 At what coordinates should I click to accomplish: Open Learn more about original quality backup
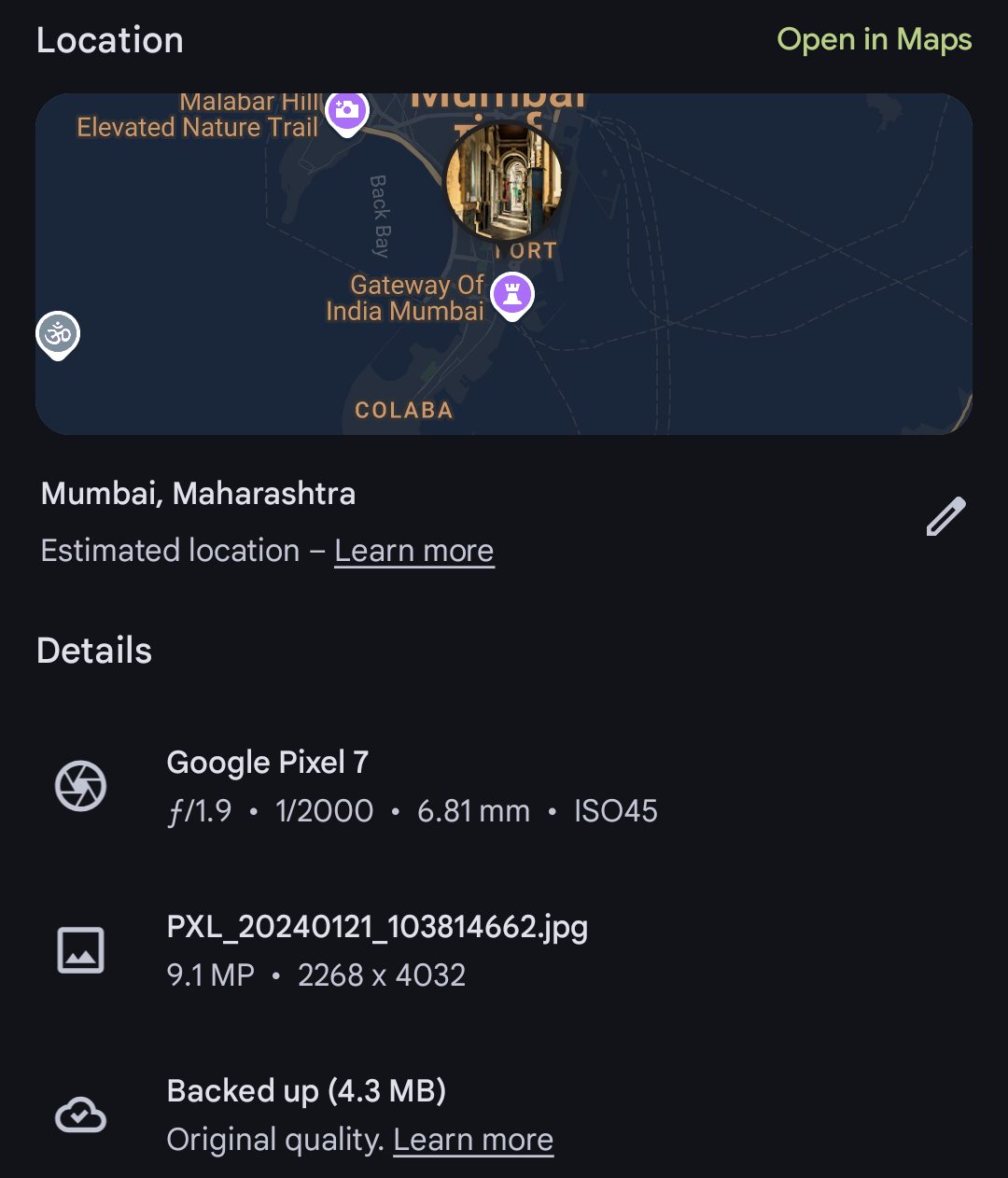pyautogui.click(x=473, y=1140)
